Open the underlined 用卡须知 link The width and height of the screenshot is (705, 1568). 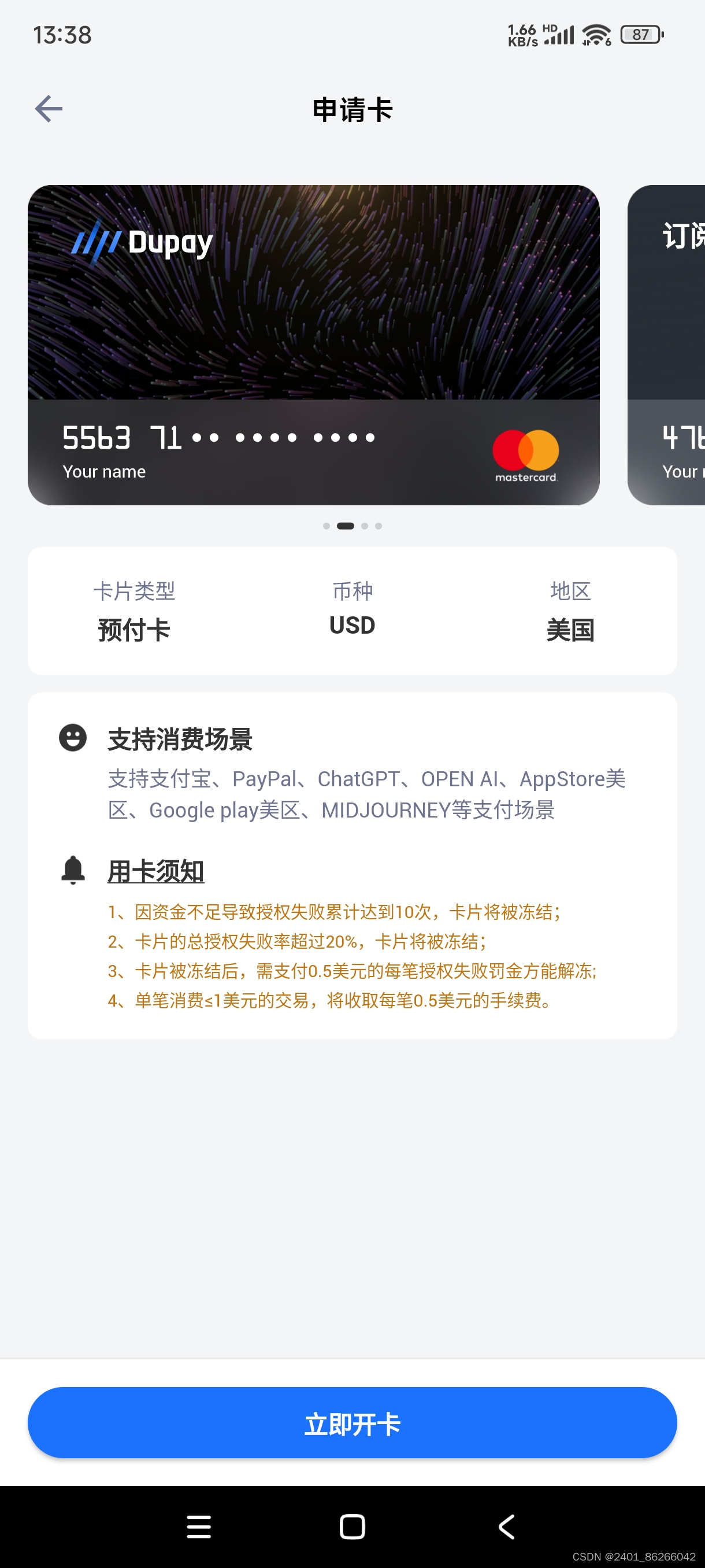[155, 871]
